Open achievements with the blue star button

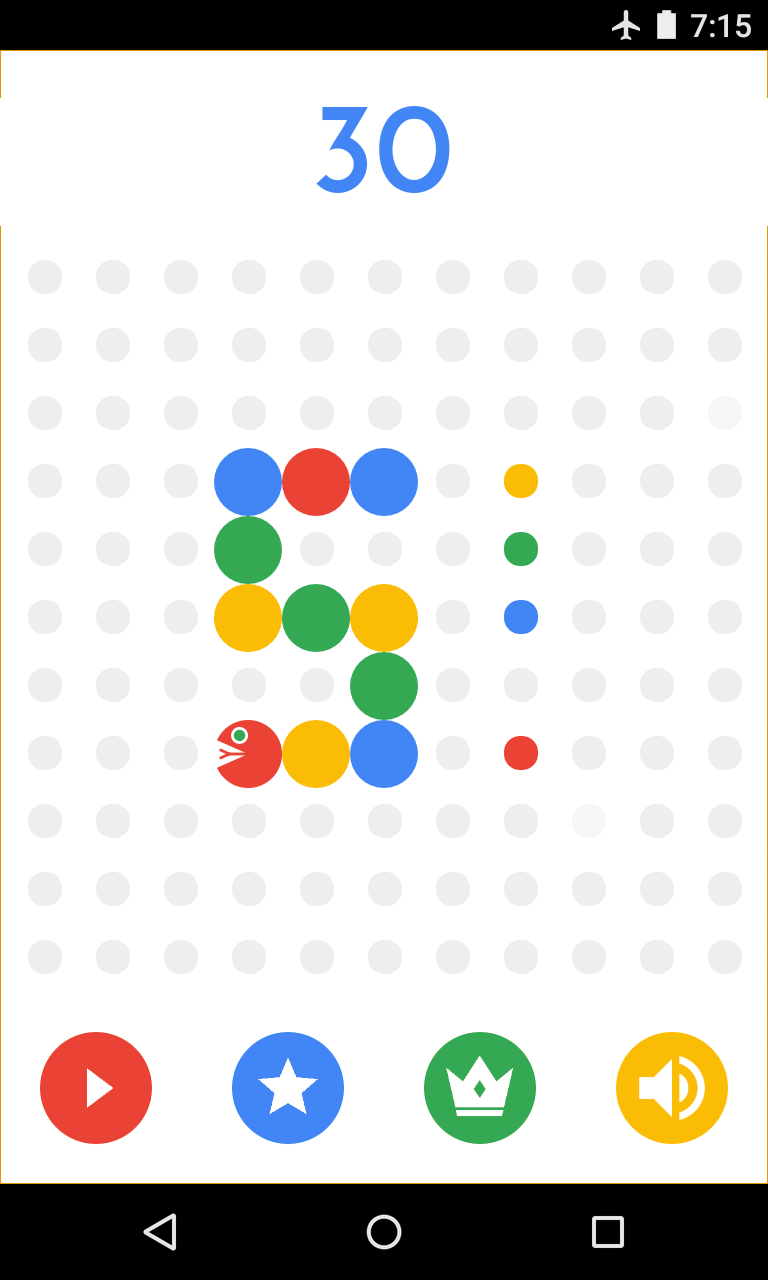click(x=288, y=1088)
